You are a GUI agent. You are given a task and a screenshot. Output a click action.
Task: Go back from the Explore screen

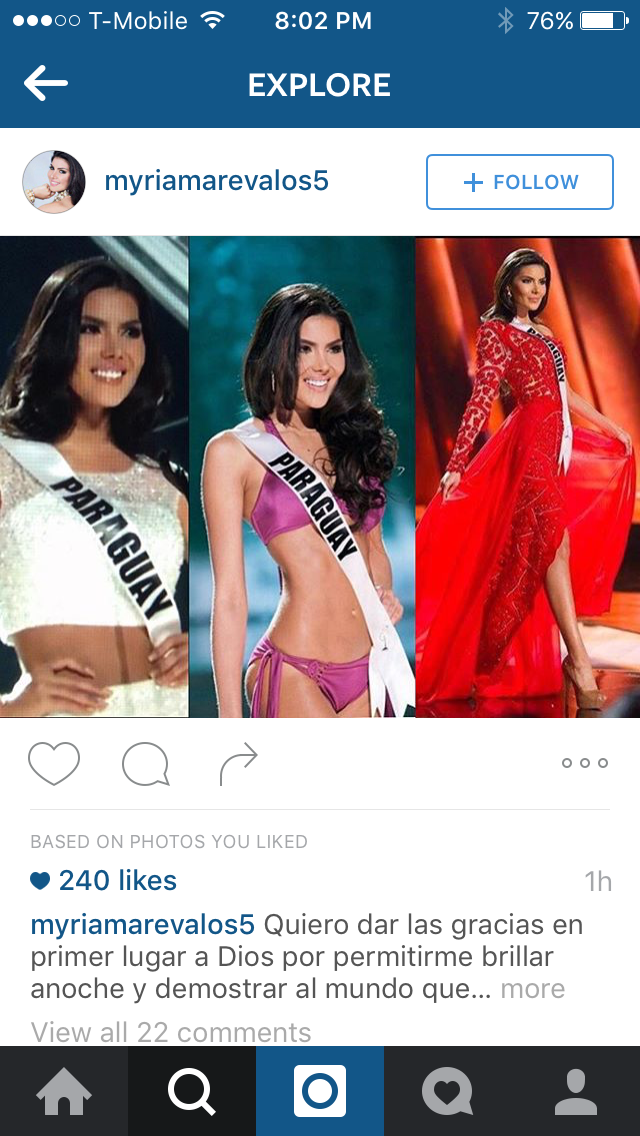pos(46,84)
